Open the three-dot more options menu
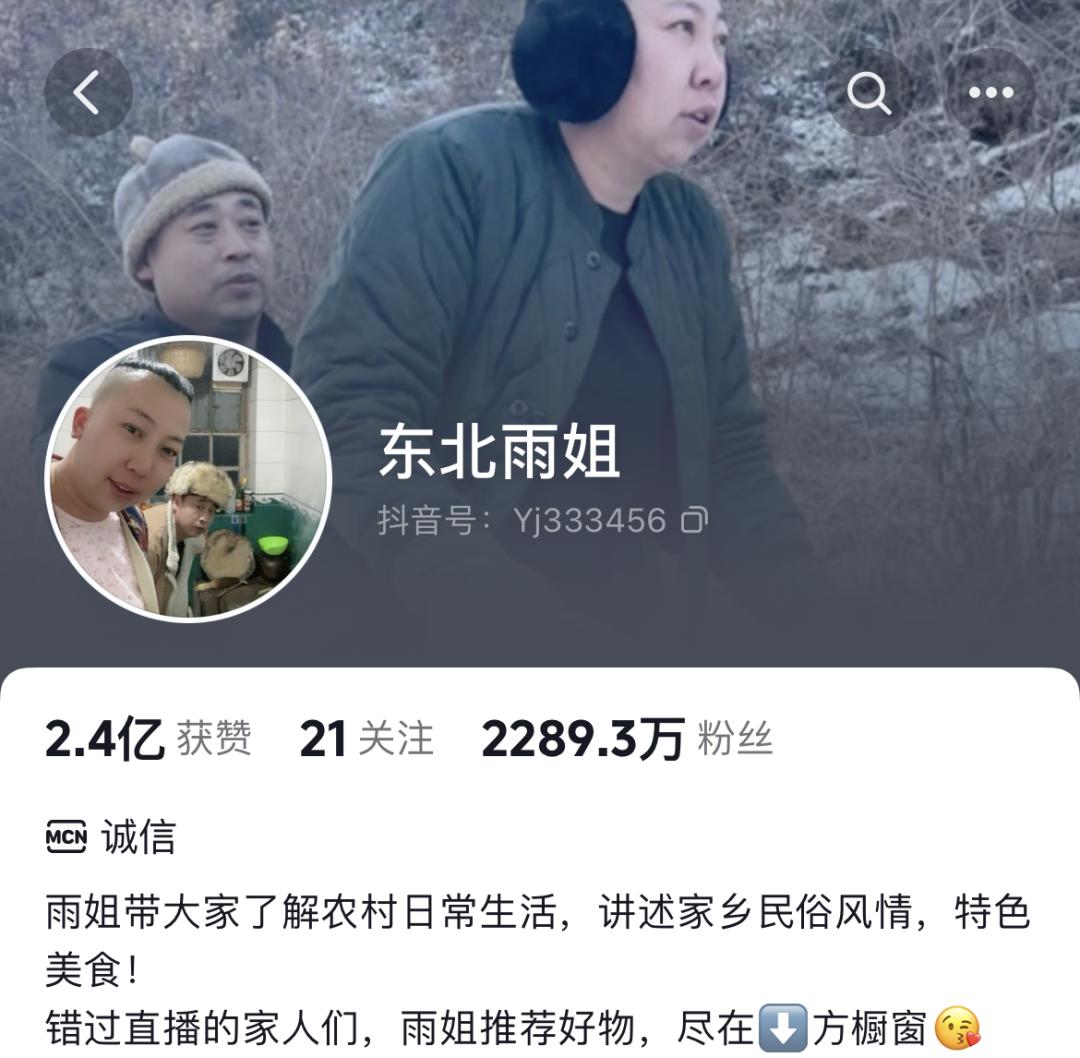 click(991, 92)
